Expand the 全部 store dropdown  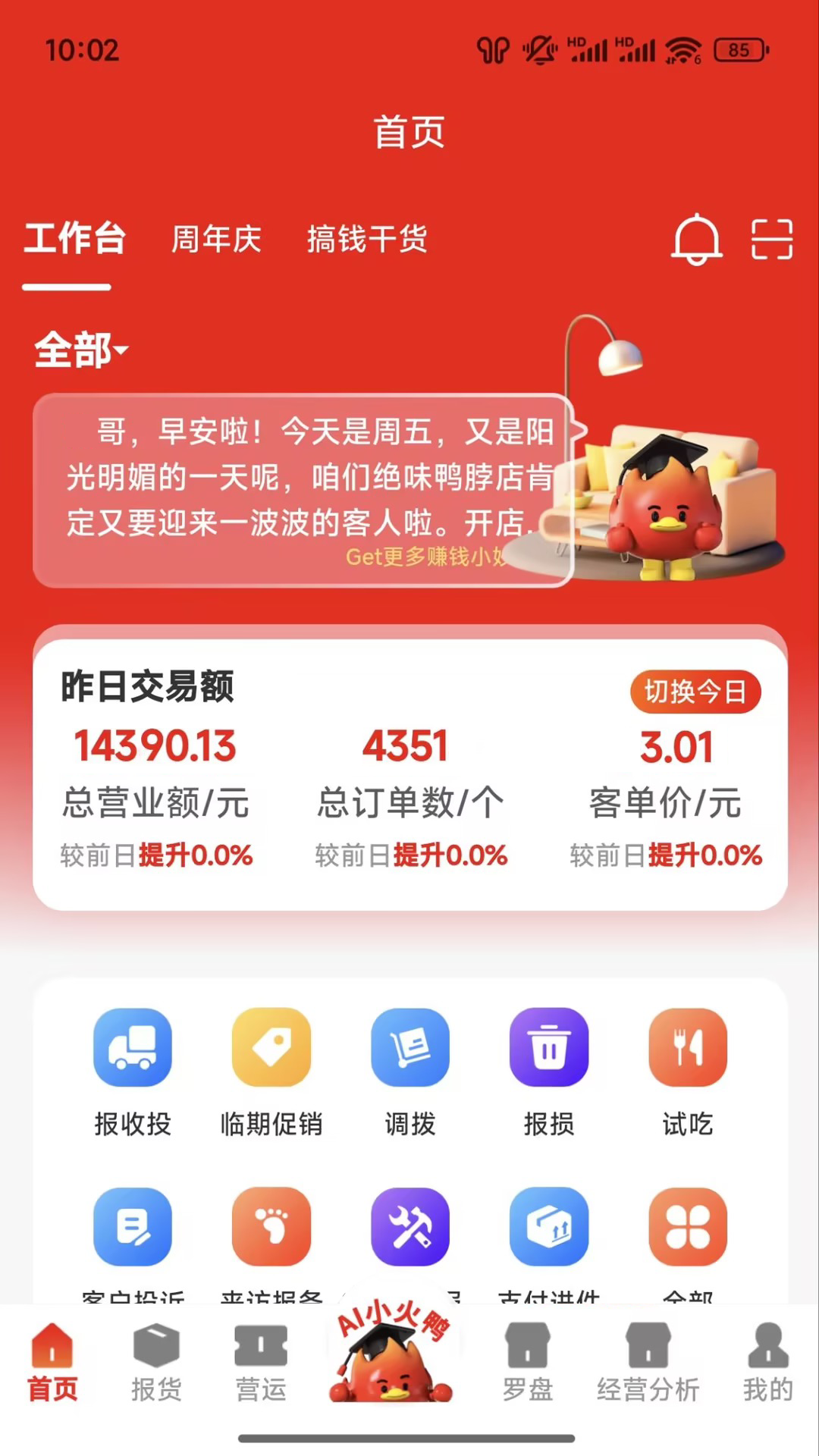point(81,350)
